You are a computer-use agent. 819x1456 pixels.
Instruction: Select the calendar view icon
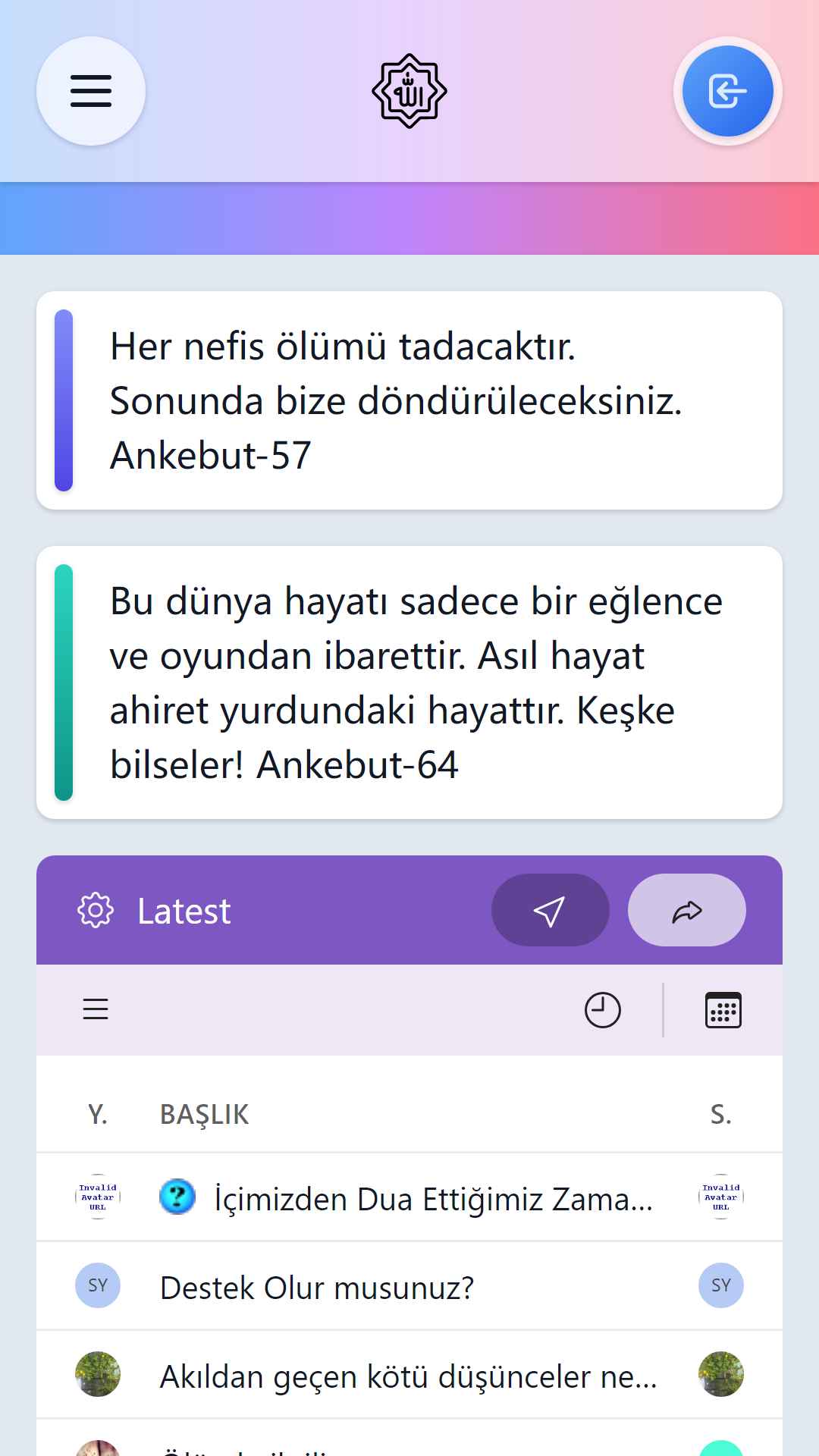click(x=723, y=1010)
